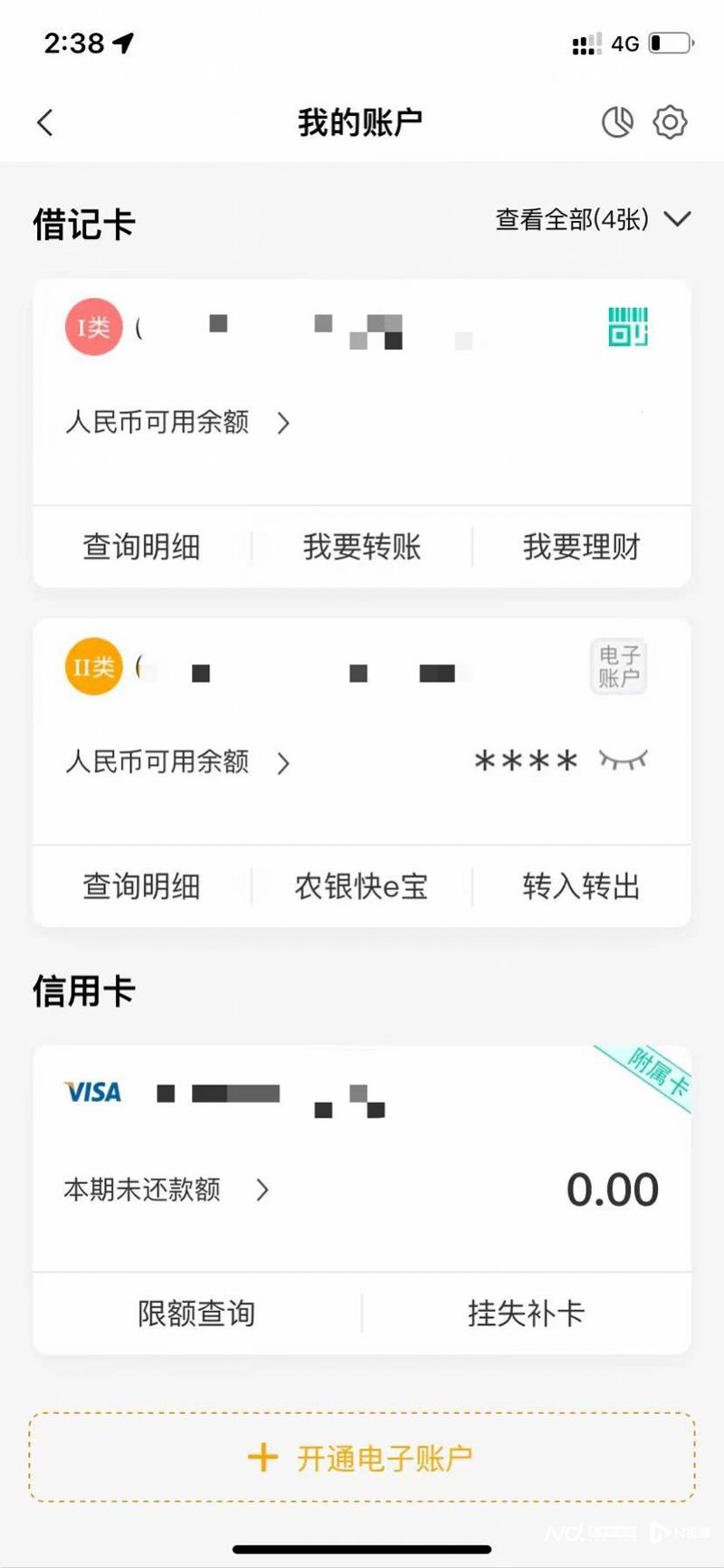The width and height of the screenshot is (724, 1568).
Task: Open 我要转账 transfer option
Action: point(361,547)
